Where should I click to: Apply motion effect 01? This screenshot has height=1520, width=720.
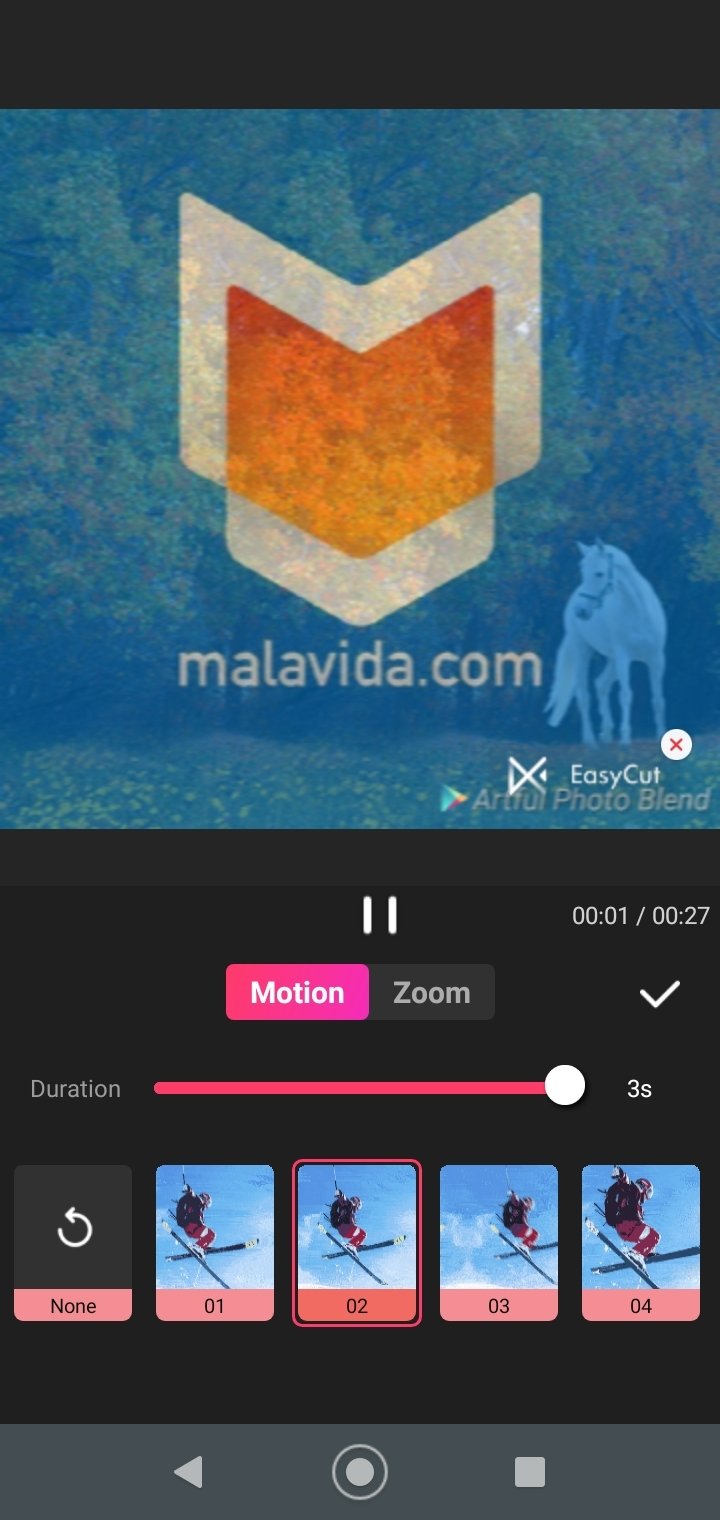[215, 1243]
